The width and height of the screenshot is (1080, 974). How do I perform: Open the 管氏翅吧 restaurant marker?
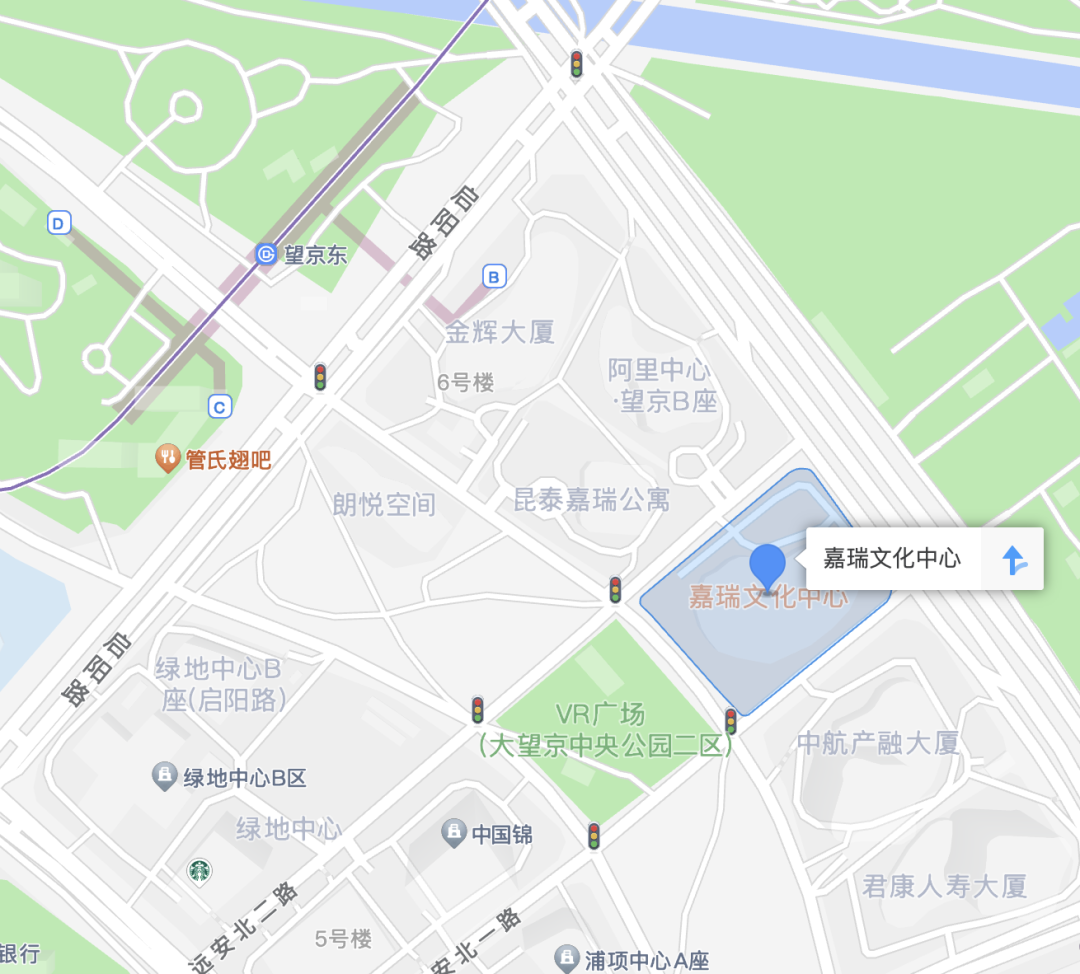click(168, 459)
